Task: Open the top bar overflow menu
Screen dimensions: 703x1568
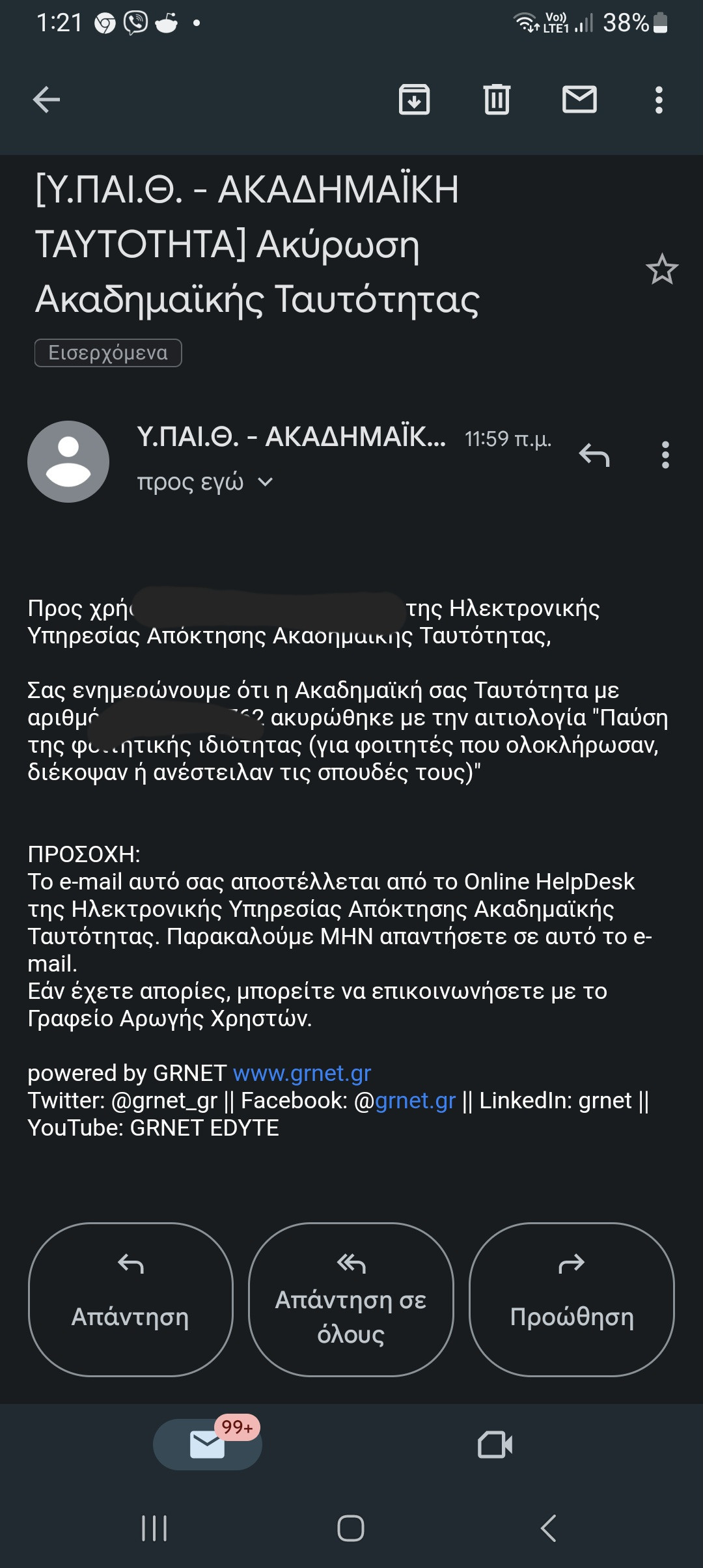Action: [659, 100]
